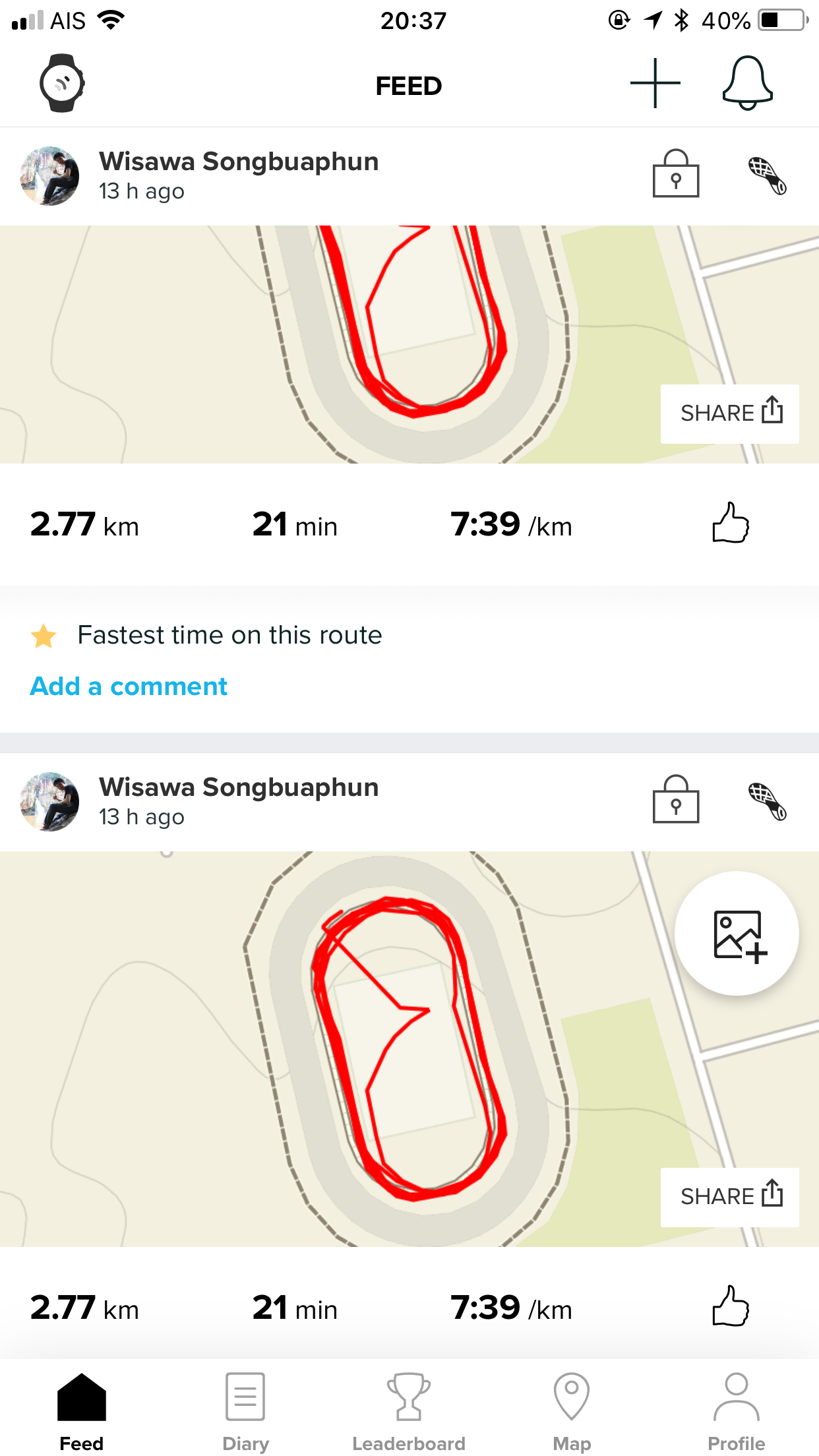The image size is (819, 1456).
Task: Open the watch connection icon
Action: [61, 84]
